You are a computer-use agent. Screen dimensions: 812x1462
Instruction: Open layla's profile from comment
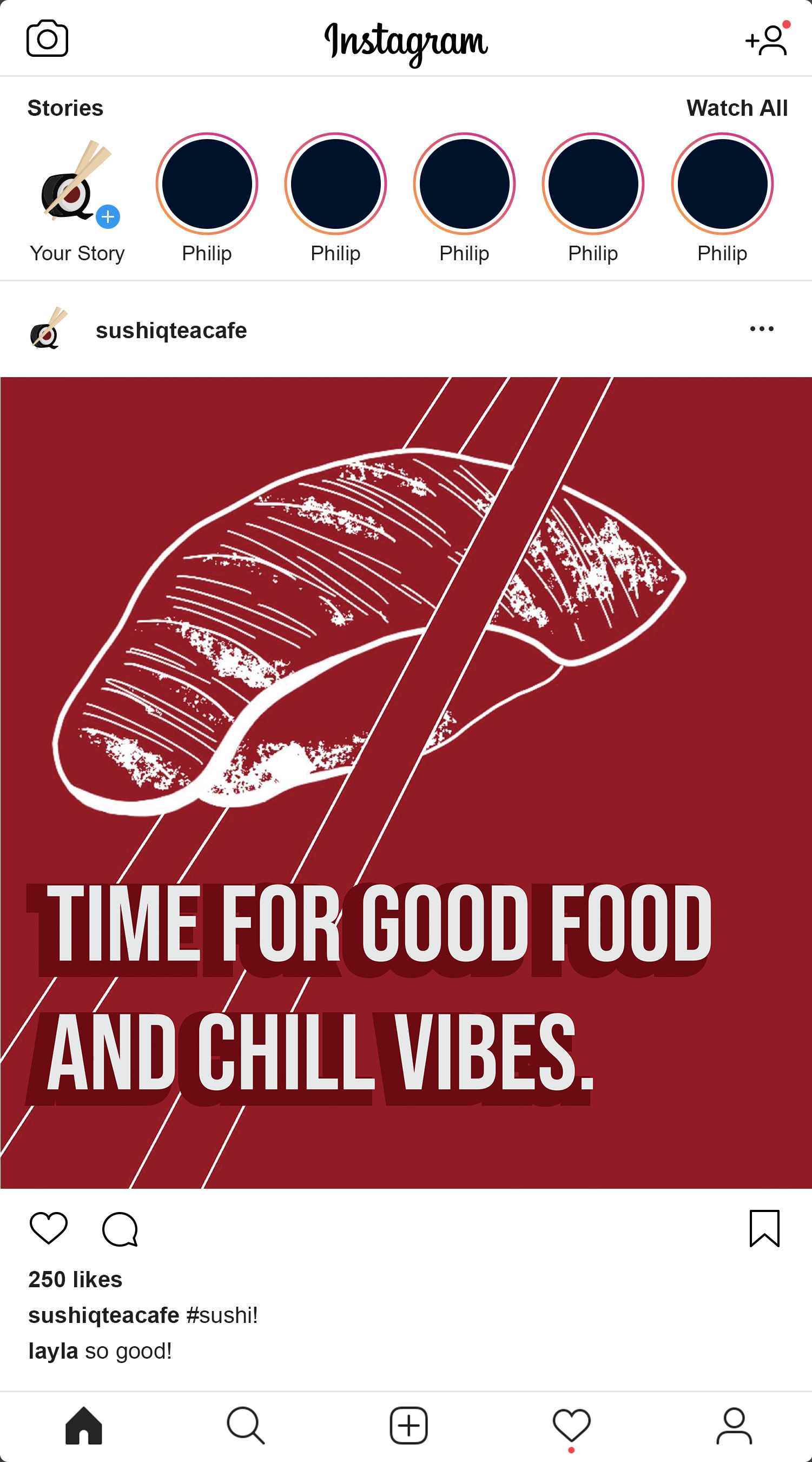click(x=53, y=1351)
